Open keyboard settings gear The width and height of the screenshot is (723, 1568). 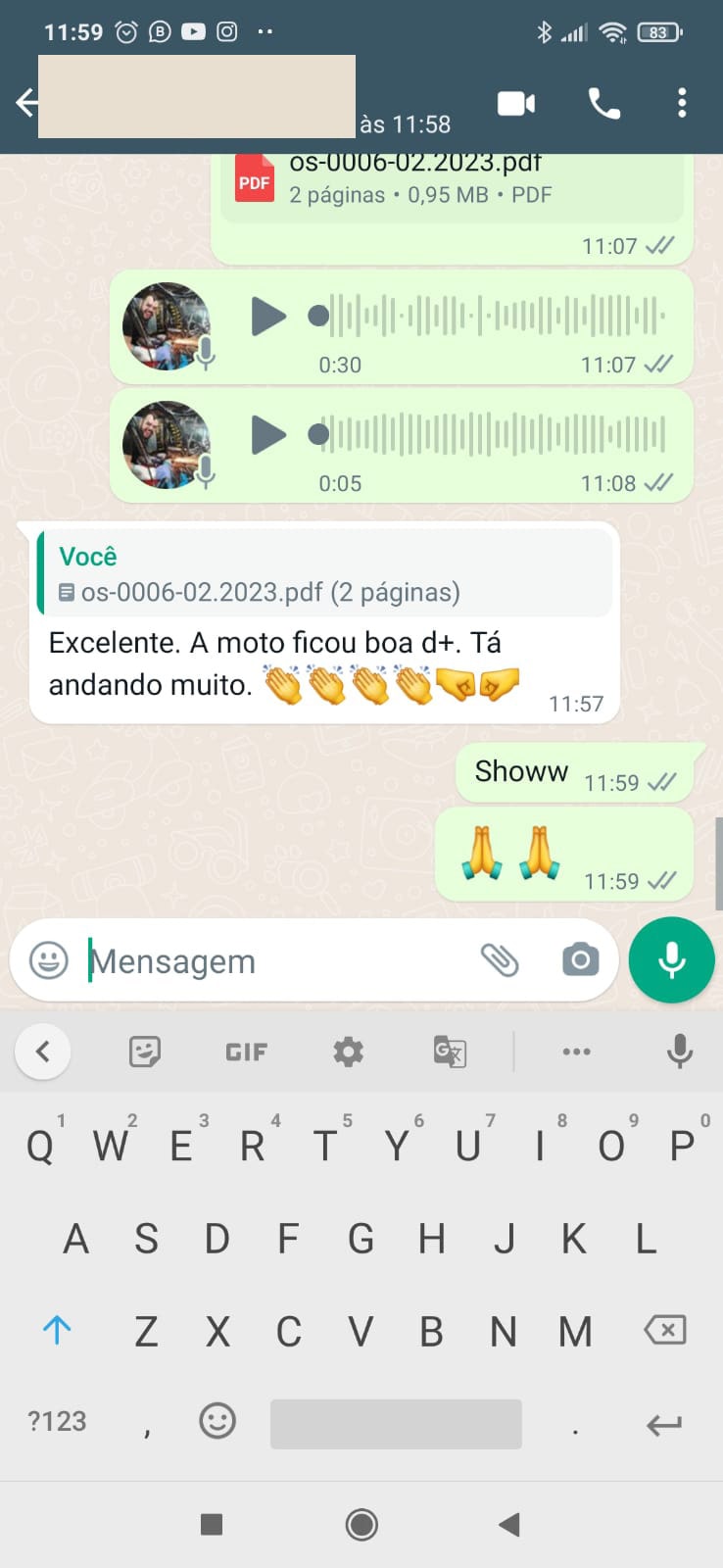(x=348, y=1052)
